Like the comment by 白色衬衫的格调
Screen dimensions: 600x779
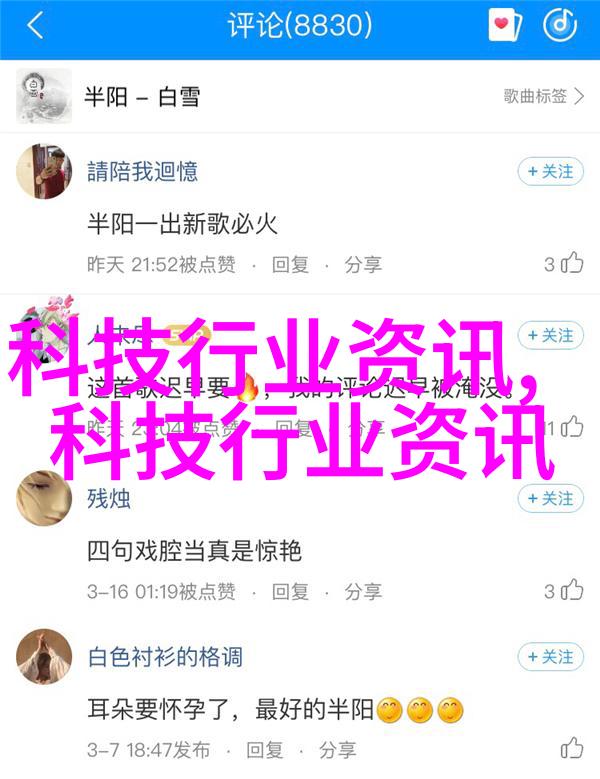pyautogui.click(x=572, y=748)
